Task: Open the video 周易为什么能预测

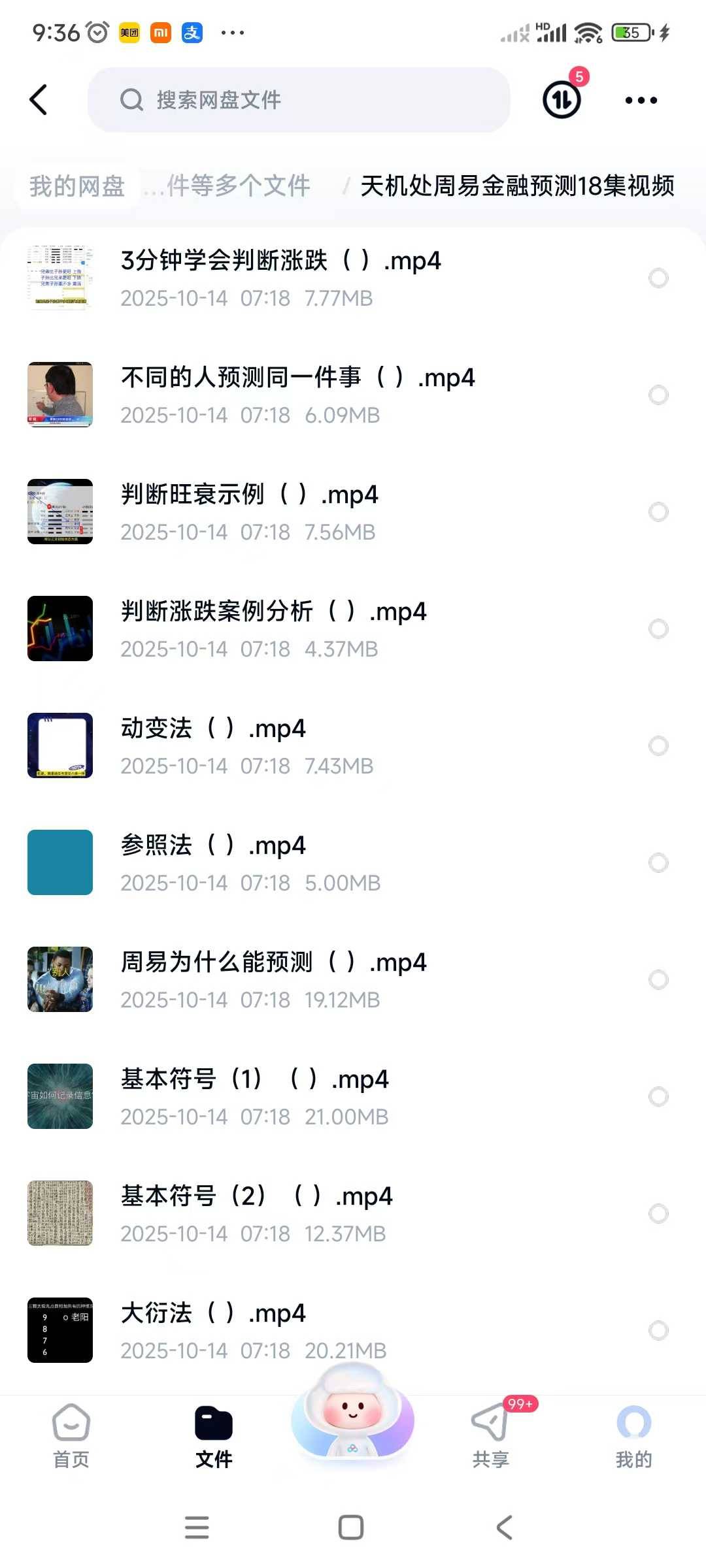Action: point(273,963)
